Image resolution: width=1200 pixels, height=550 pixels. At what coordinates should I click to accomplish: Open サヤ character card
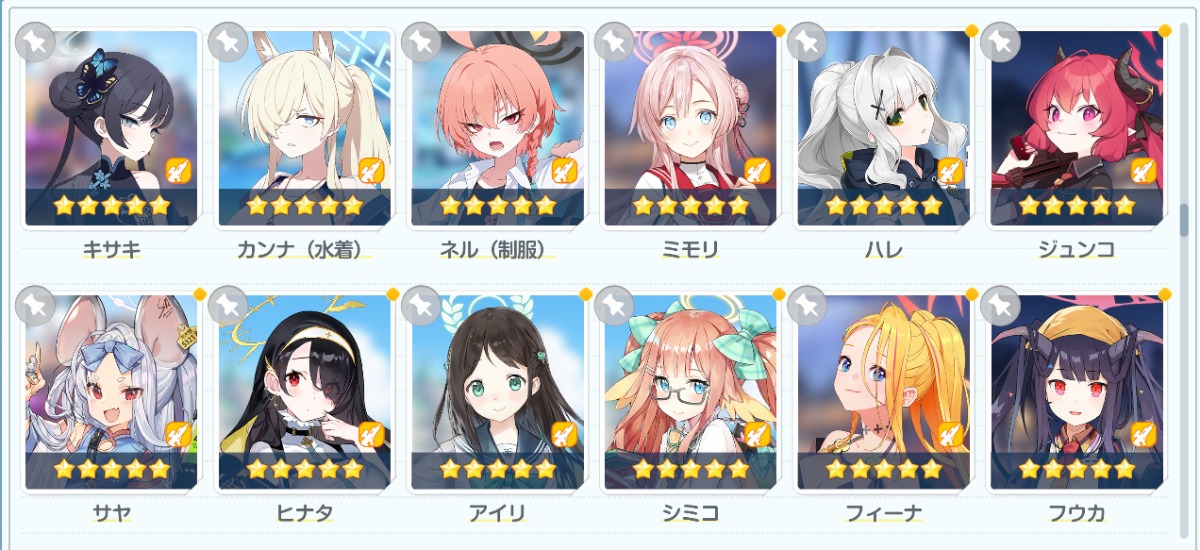(x=111, y=390)
